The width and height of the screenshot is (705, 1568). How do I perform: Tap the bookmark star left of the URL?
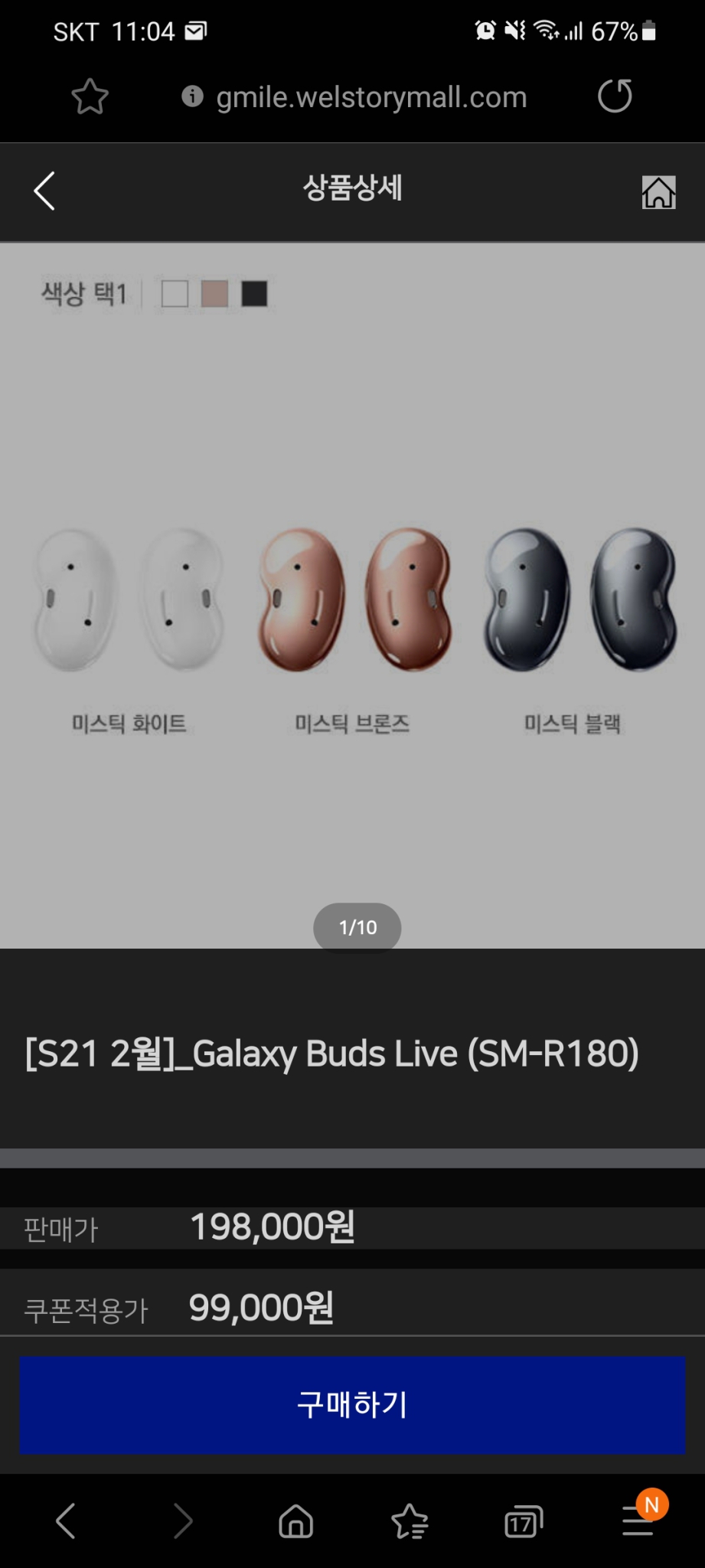pyautogui.click(x=88, y=96)
